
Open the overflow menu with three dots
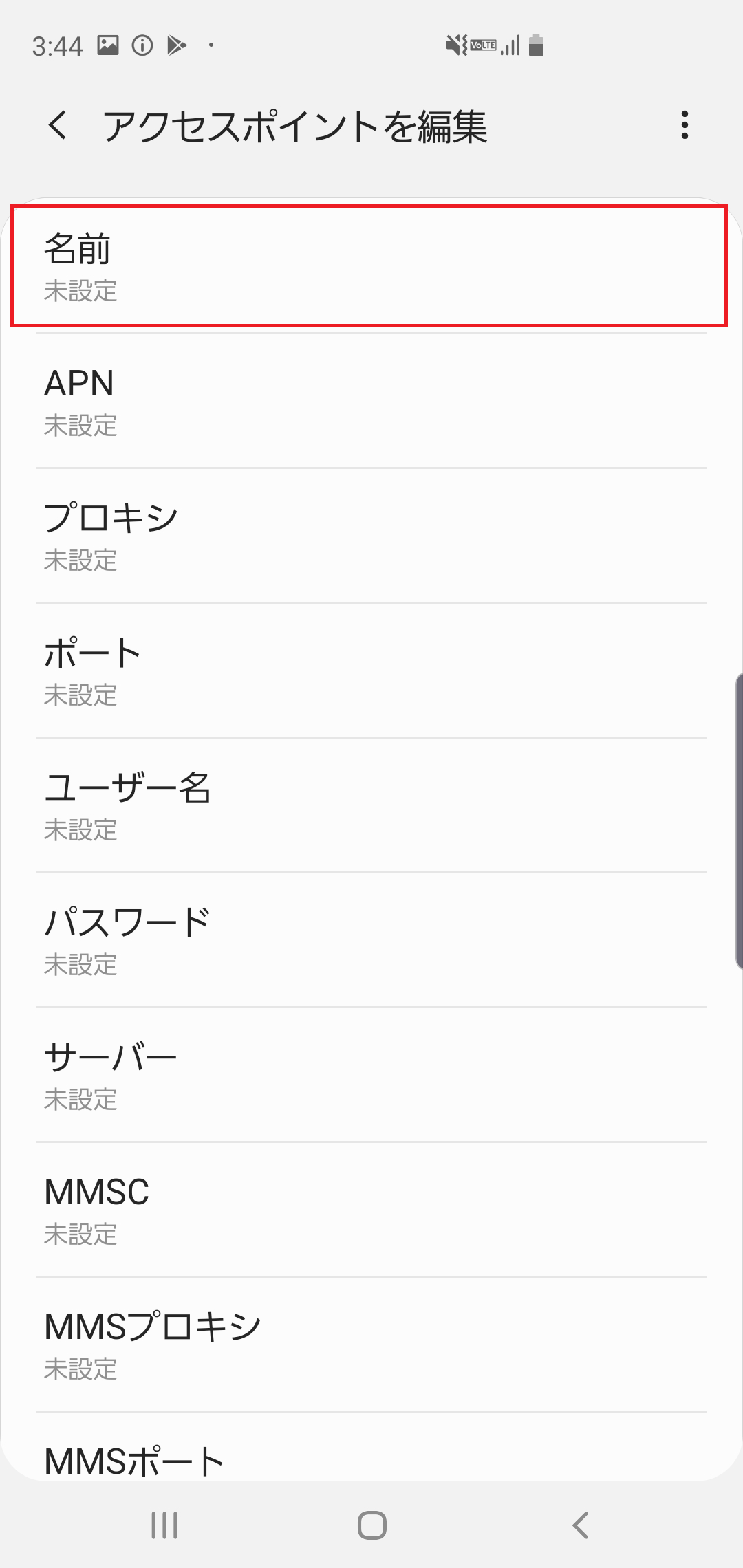(x=684, y=127)
